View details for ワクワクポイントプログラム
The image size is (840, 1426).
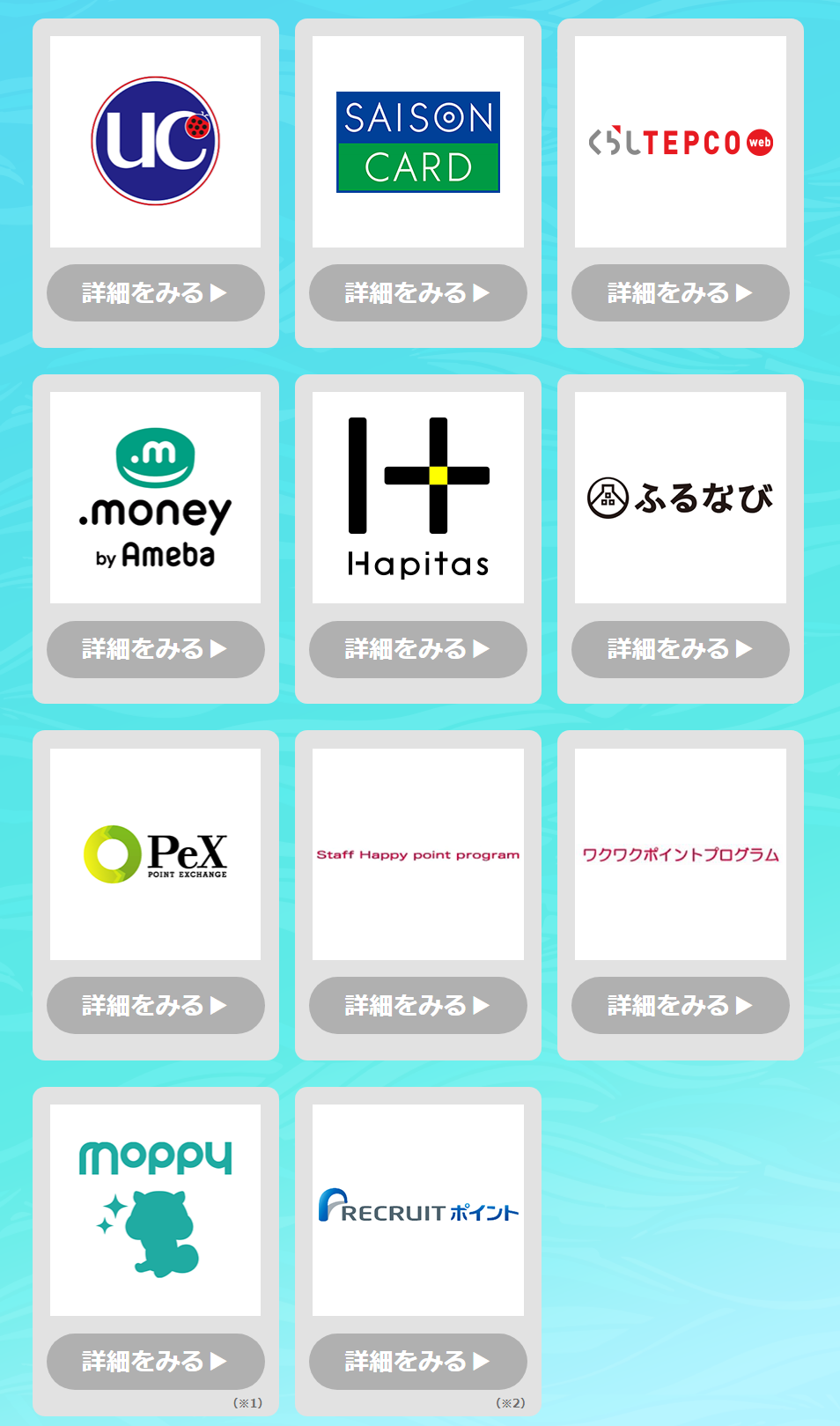coord(681,1005)
